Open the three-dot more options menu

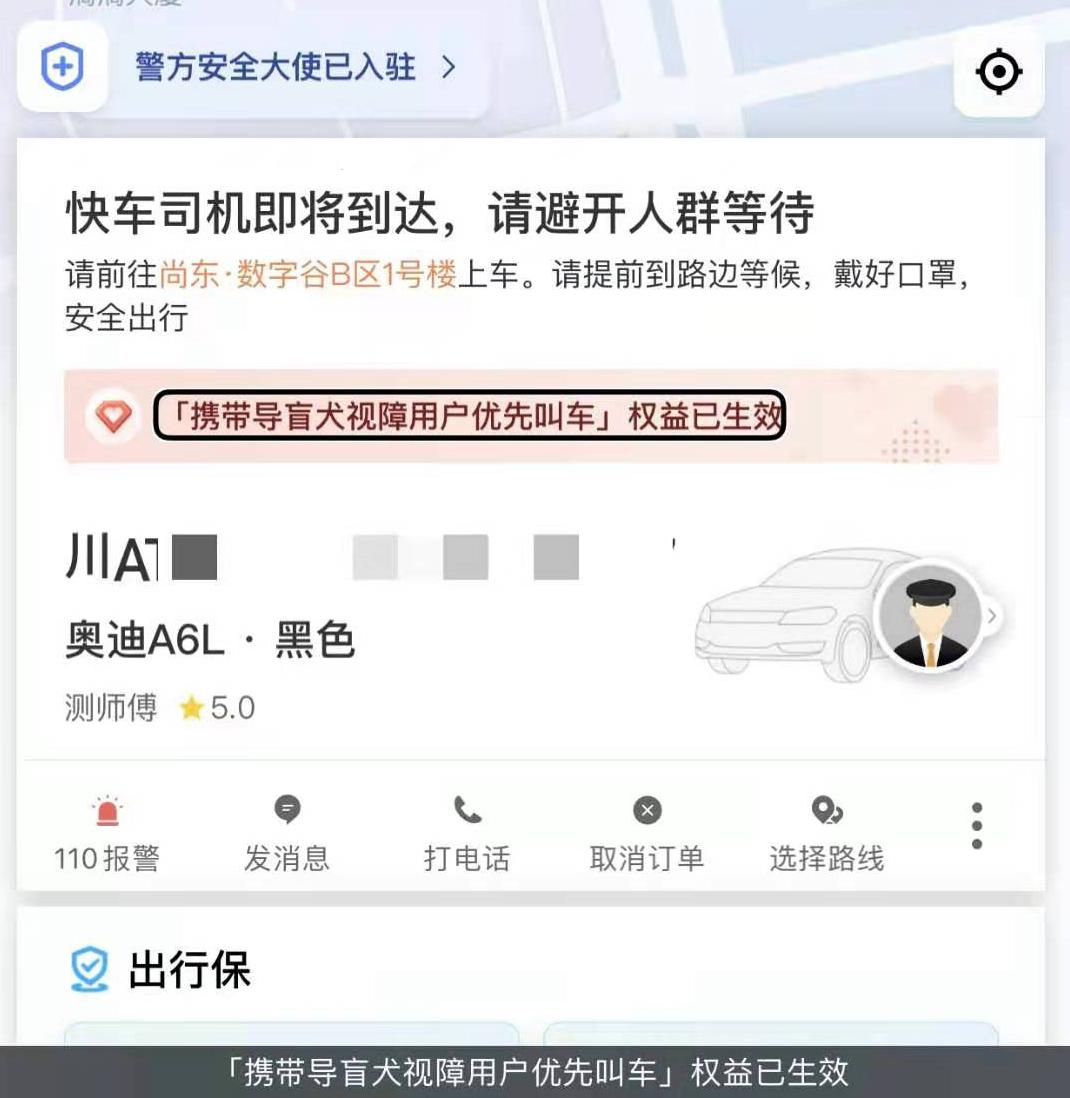pyautogui.click(x=977, y=826)
